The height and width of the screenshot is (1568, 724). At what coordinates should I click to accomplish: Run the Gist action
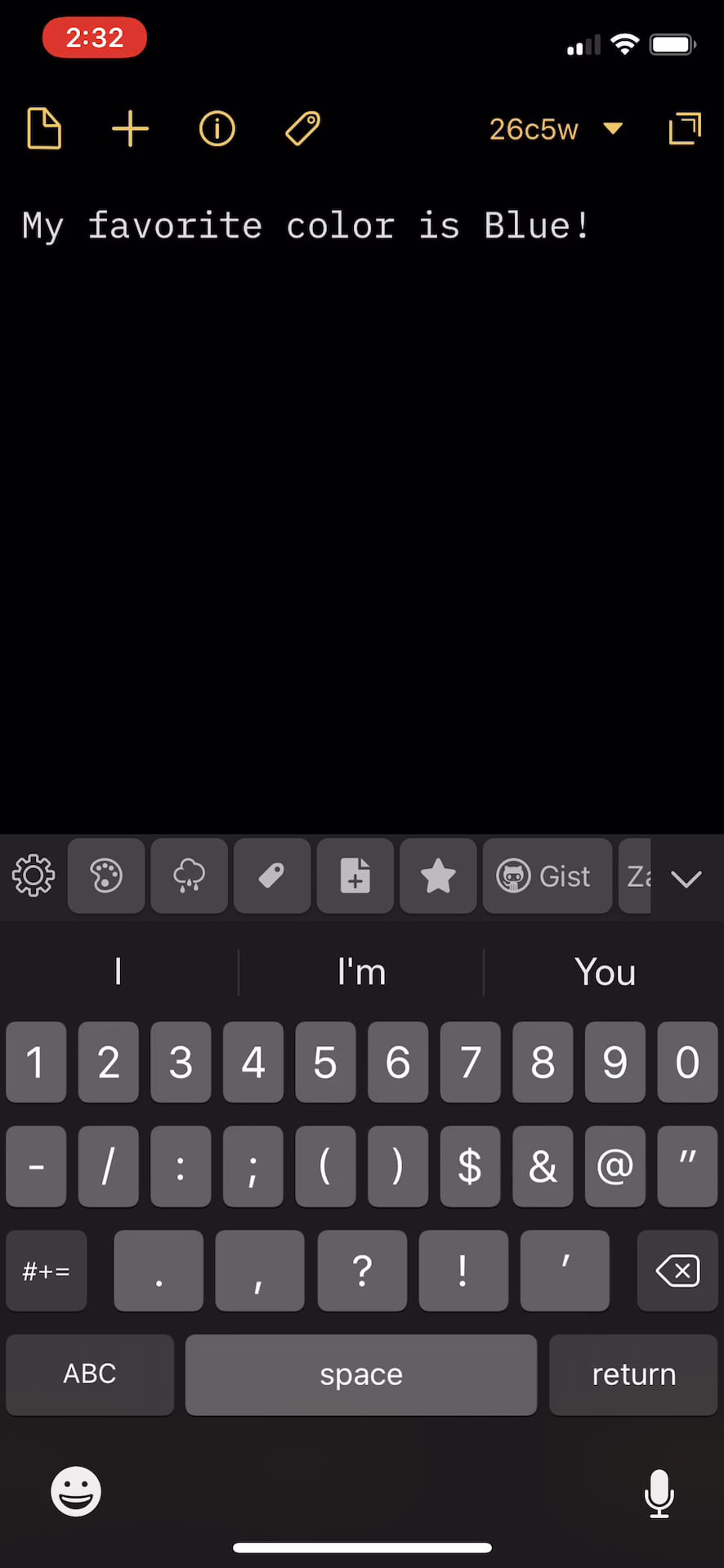[547, 875]
